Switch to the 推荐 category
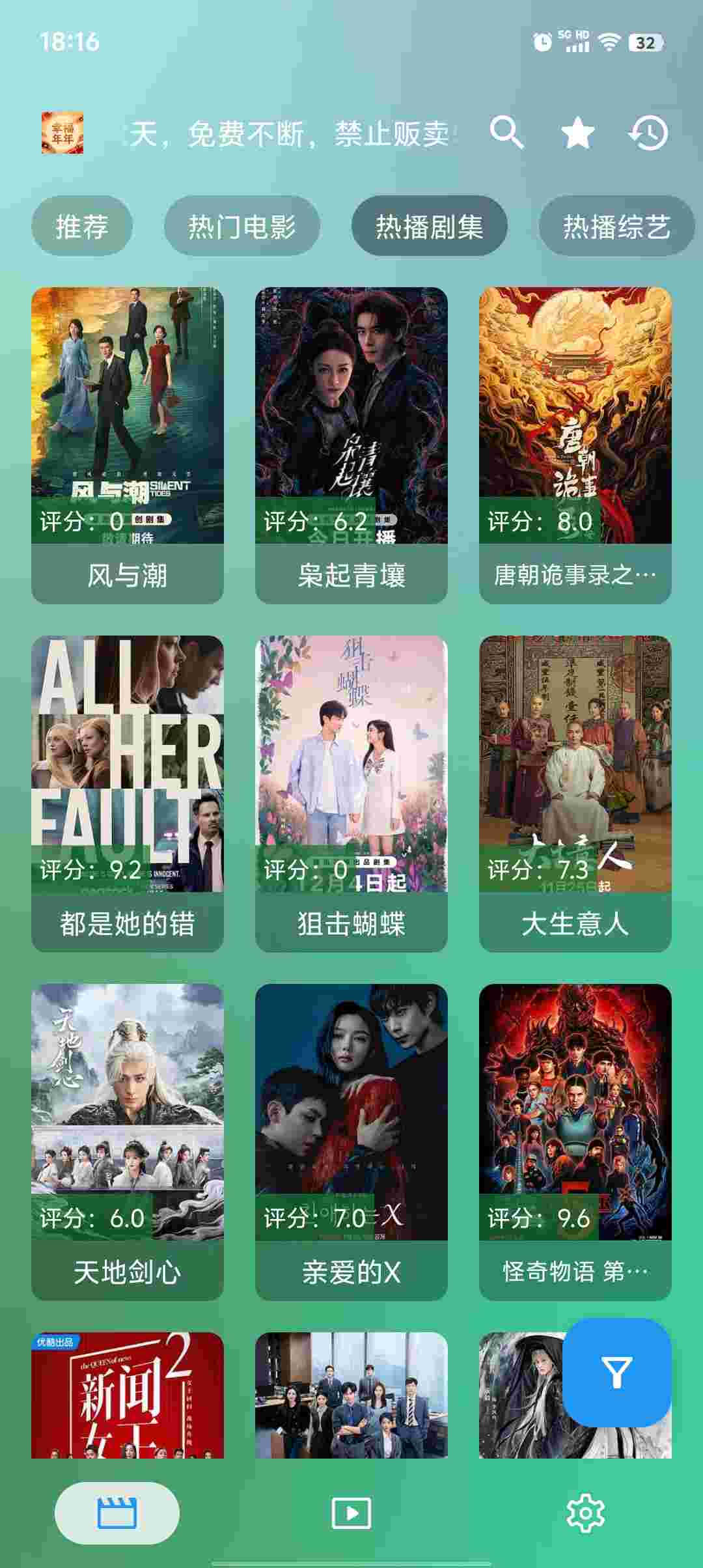This screenshot has width=703, height=1568. [x=82, y=226]
